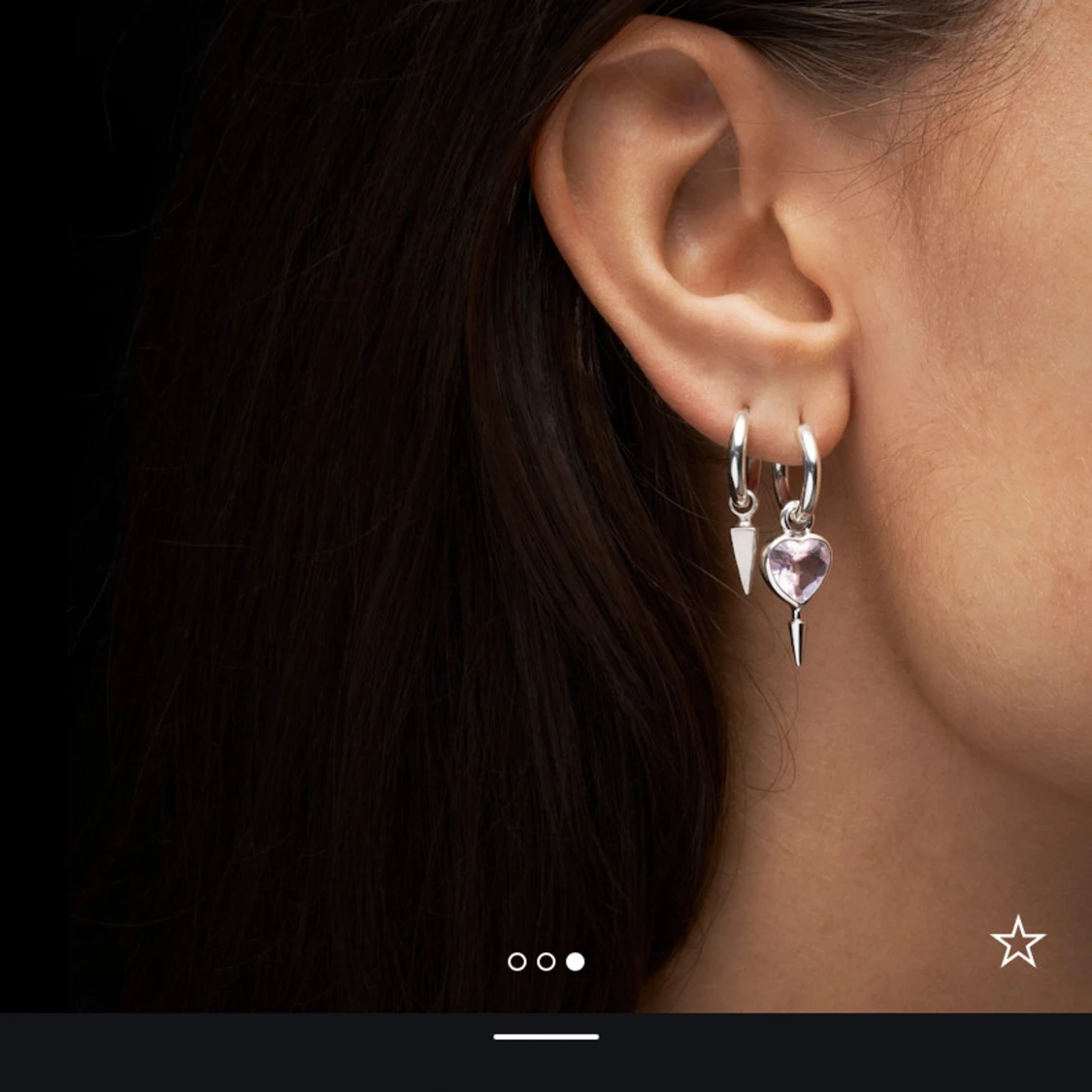Jump to the first image dot
The width and height of the screenshot is (1092, 1092).
517,961
